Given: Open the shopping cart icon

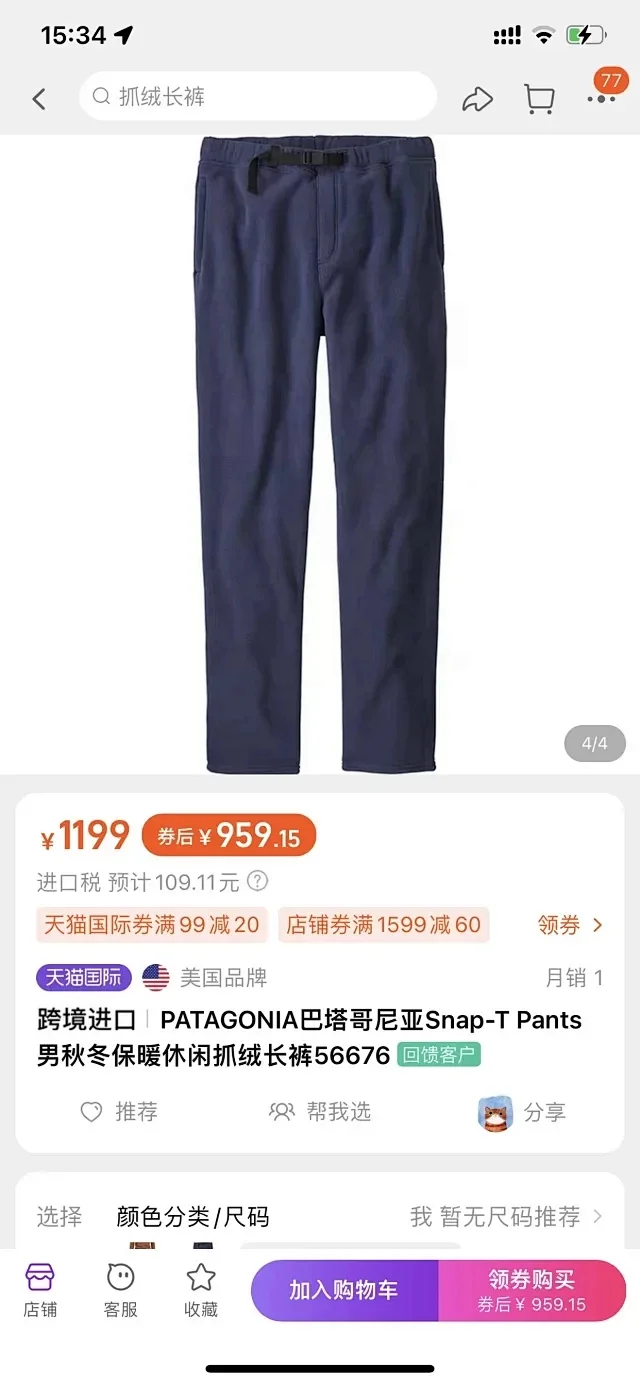Looking at the screenshot, I should tap(539, 98).
